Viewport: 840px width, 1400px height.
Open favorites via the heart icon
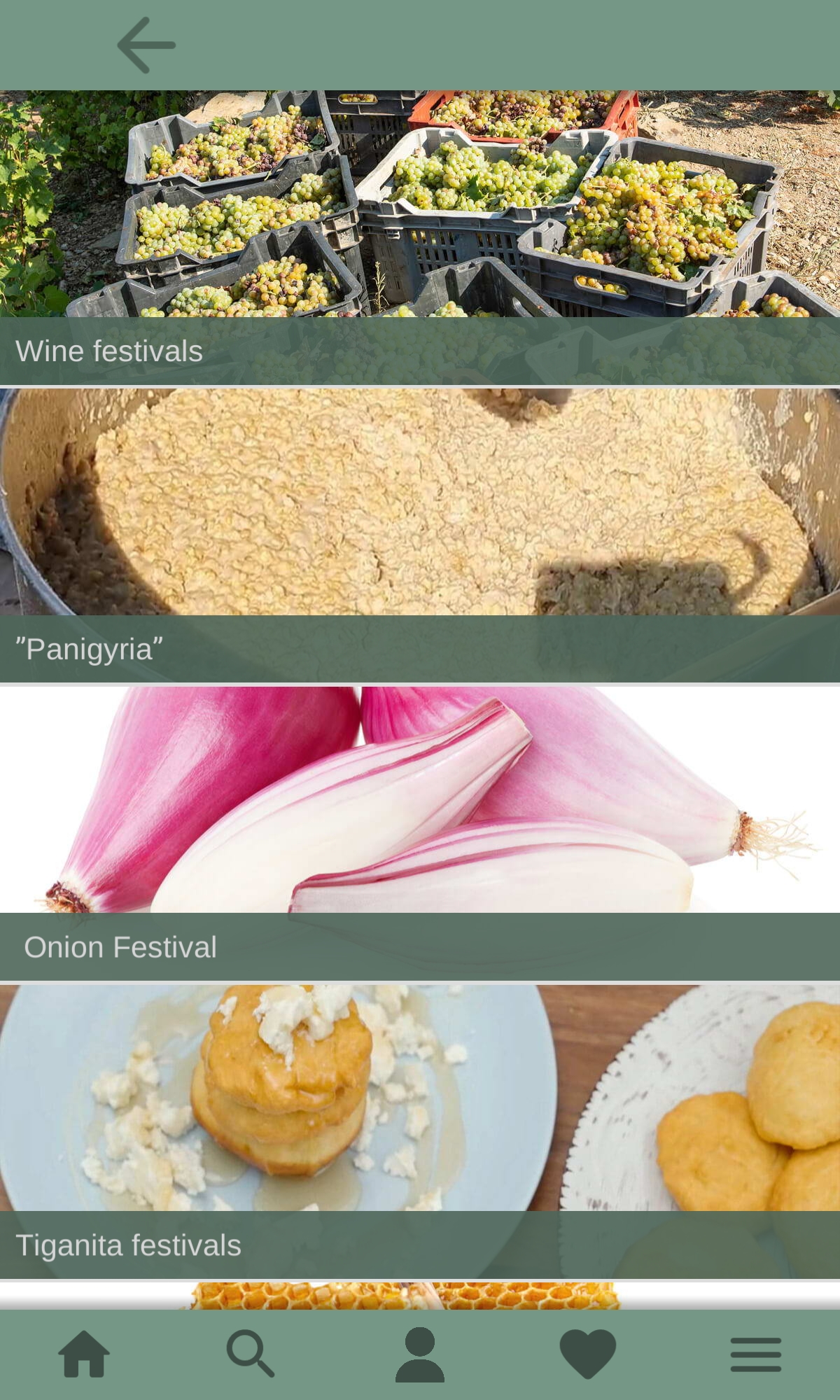(588, 1354)
